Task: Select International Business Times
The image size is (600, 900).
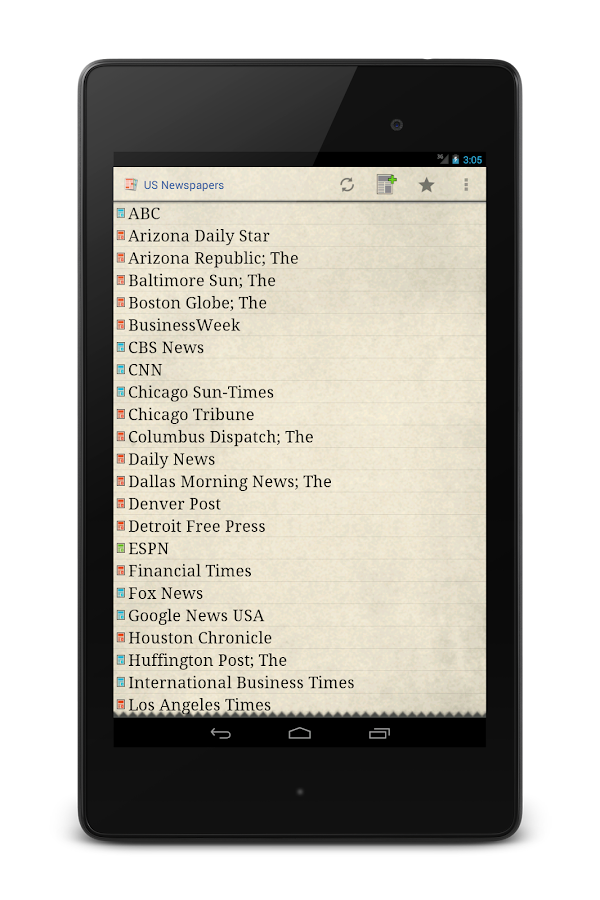Action: 241,683
